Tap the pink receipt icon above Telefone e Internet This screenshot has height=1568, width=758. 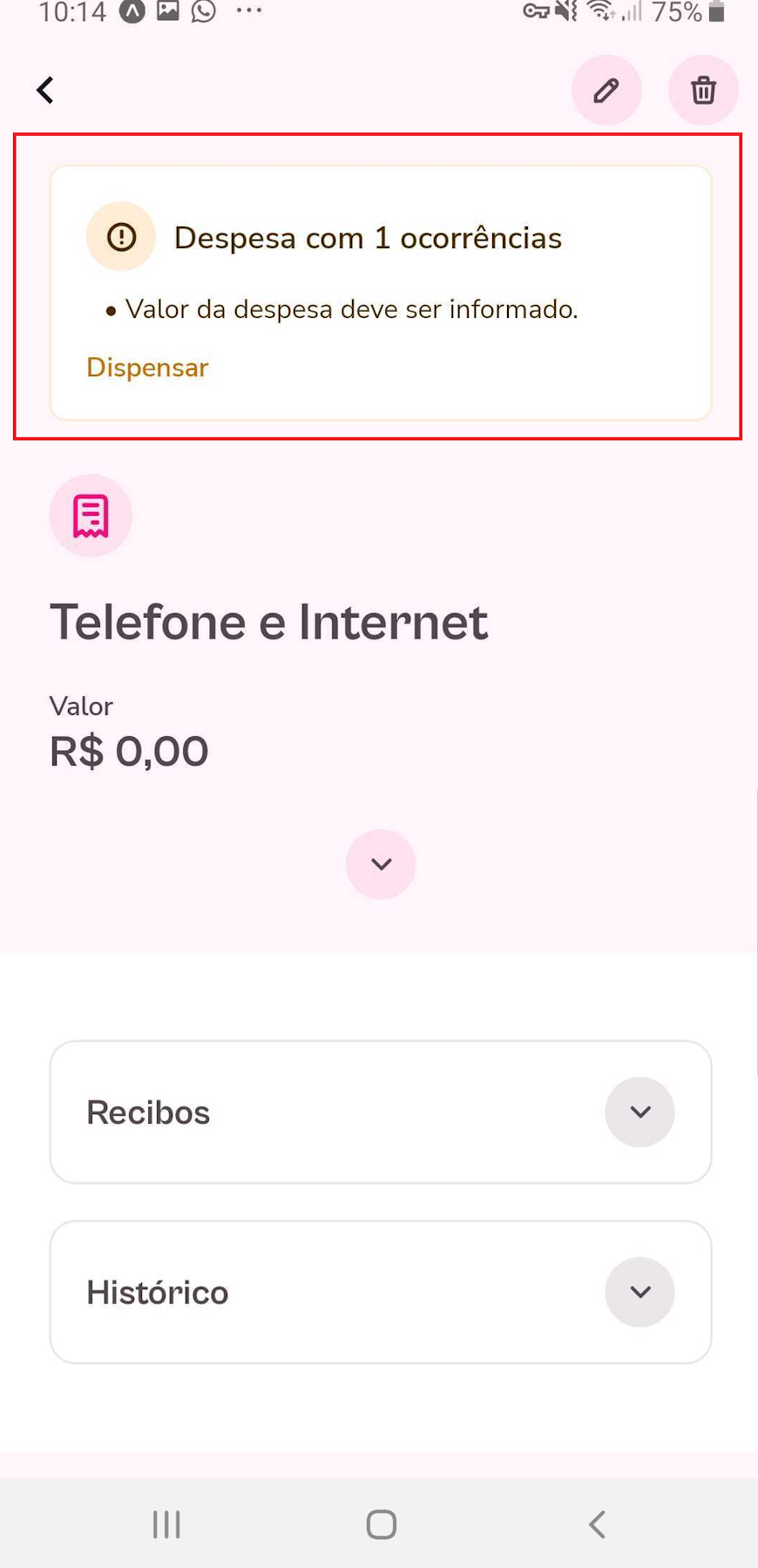pyautogui.click(x=91, y=516)
